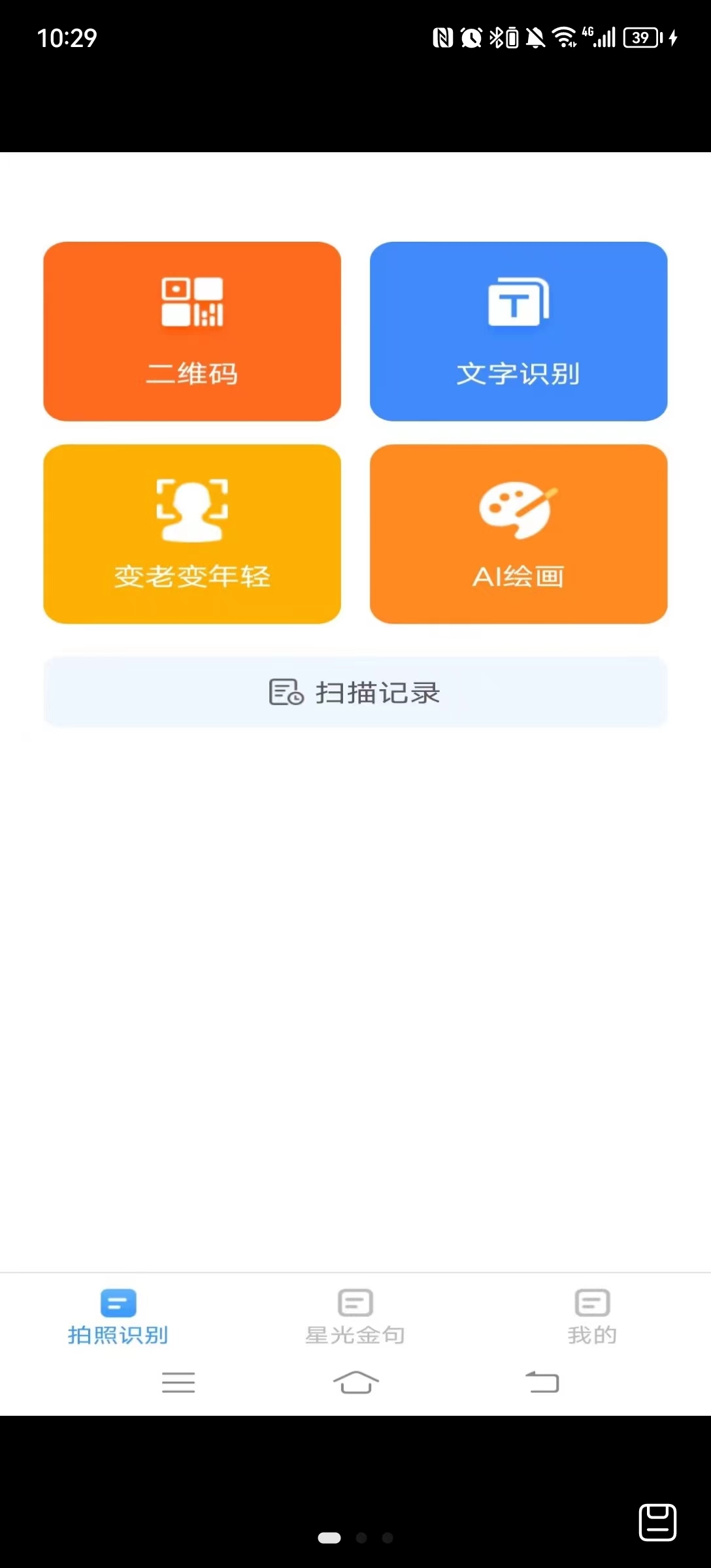Tap the Android home navigation button
Screen dimensions: 711x1568
point(355,1383)
